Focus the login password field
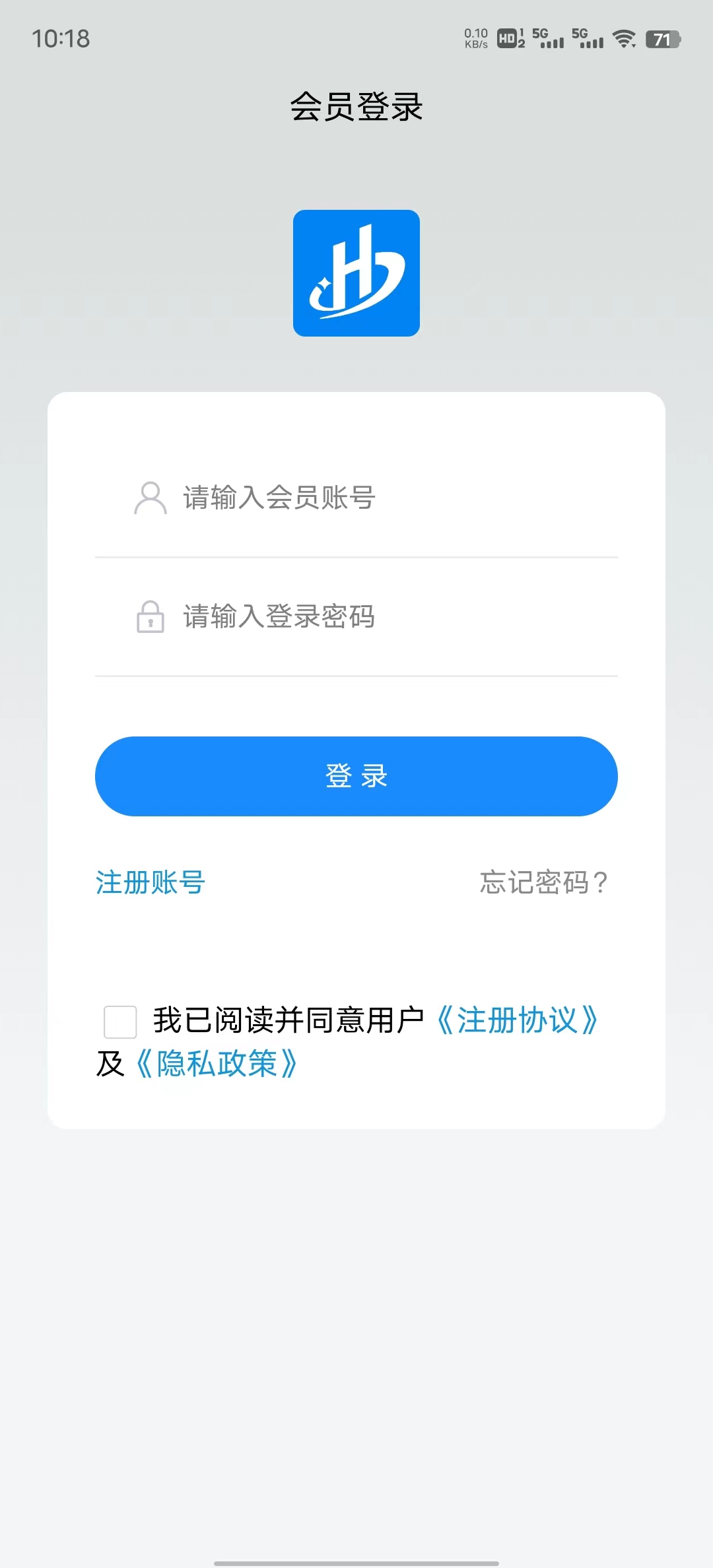 356,617
